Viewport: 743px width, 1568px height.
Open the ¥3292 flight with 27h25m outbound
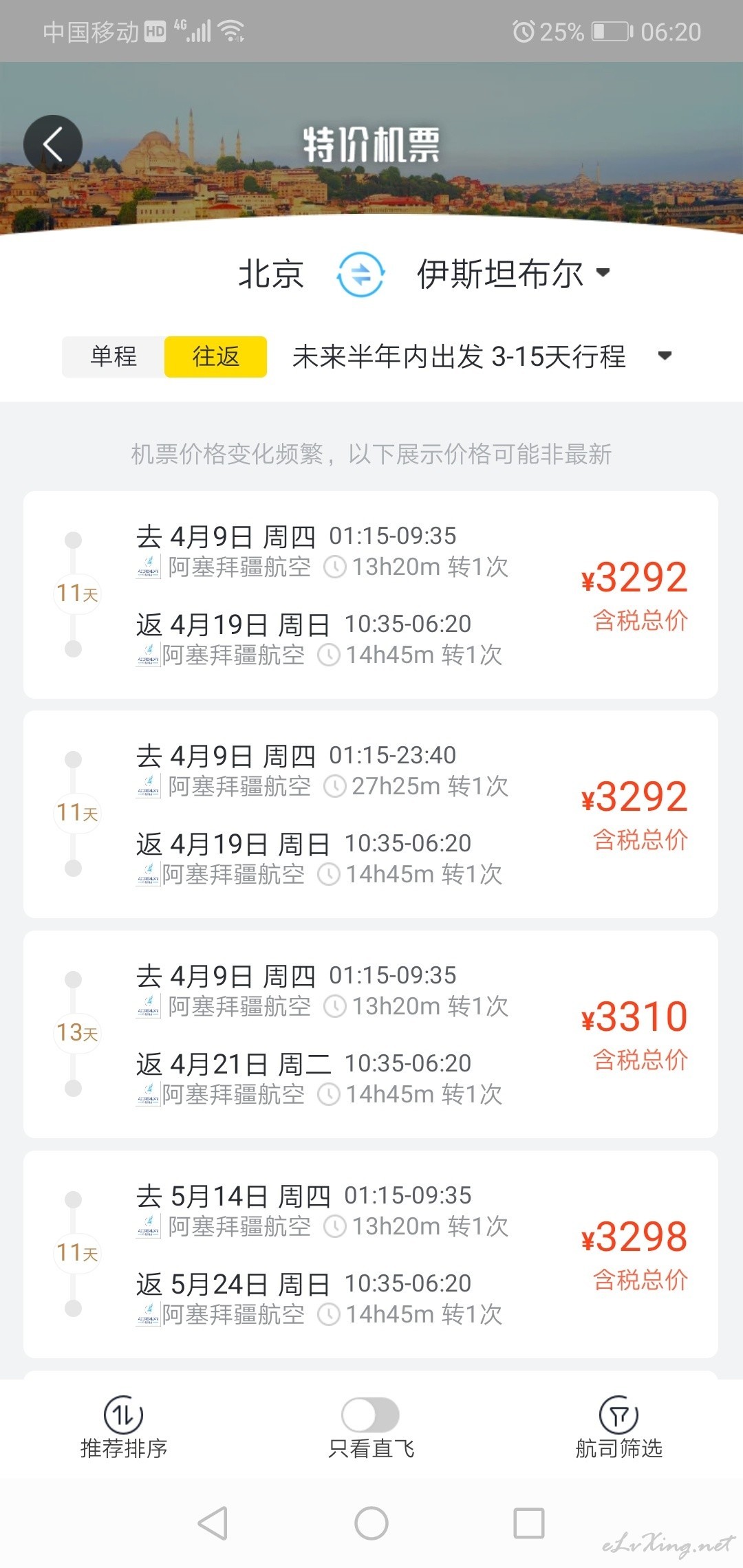[371, 814]
